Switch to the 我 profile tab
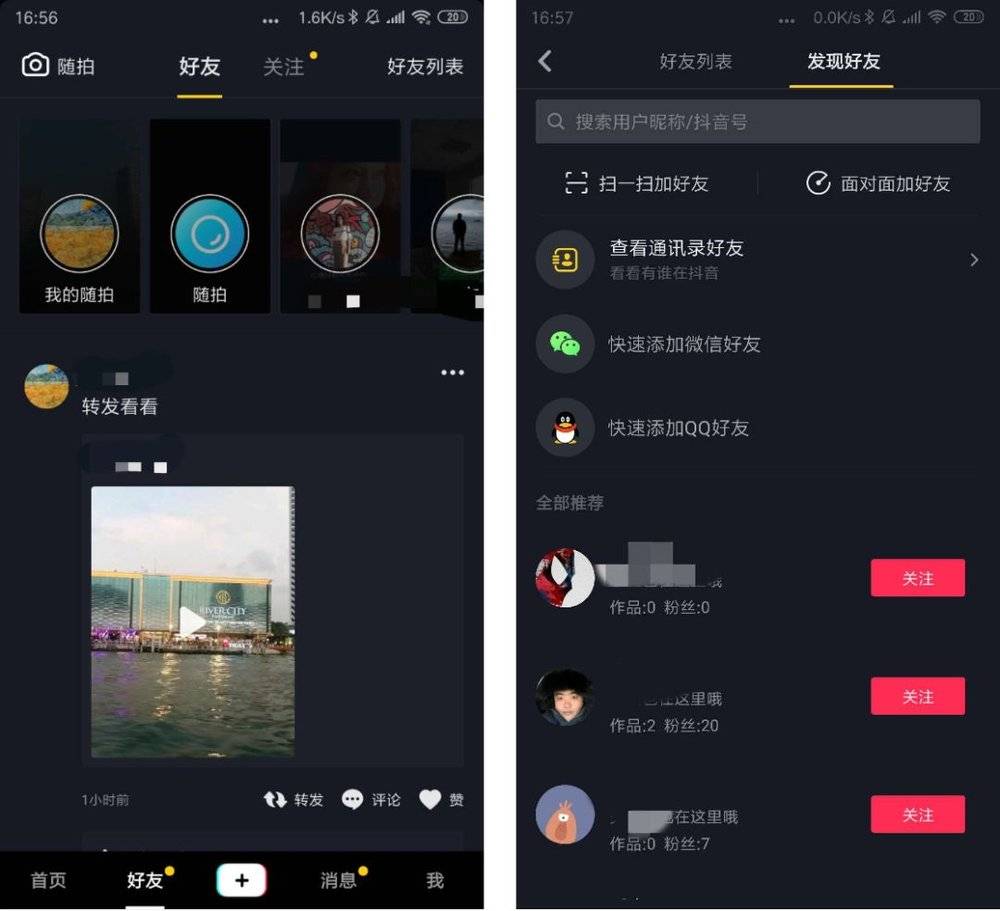This screenshot has width=1000, height=911. coord(435,881)
